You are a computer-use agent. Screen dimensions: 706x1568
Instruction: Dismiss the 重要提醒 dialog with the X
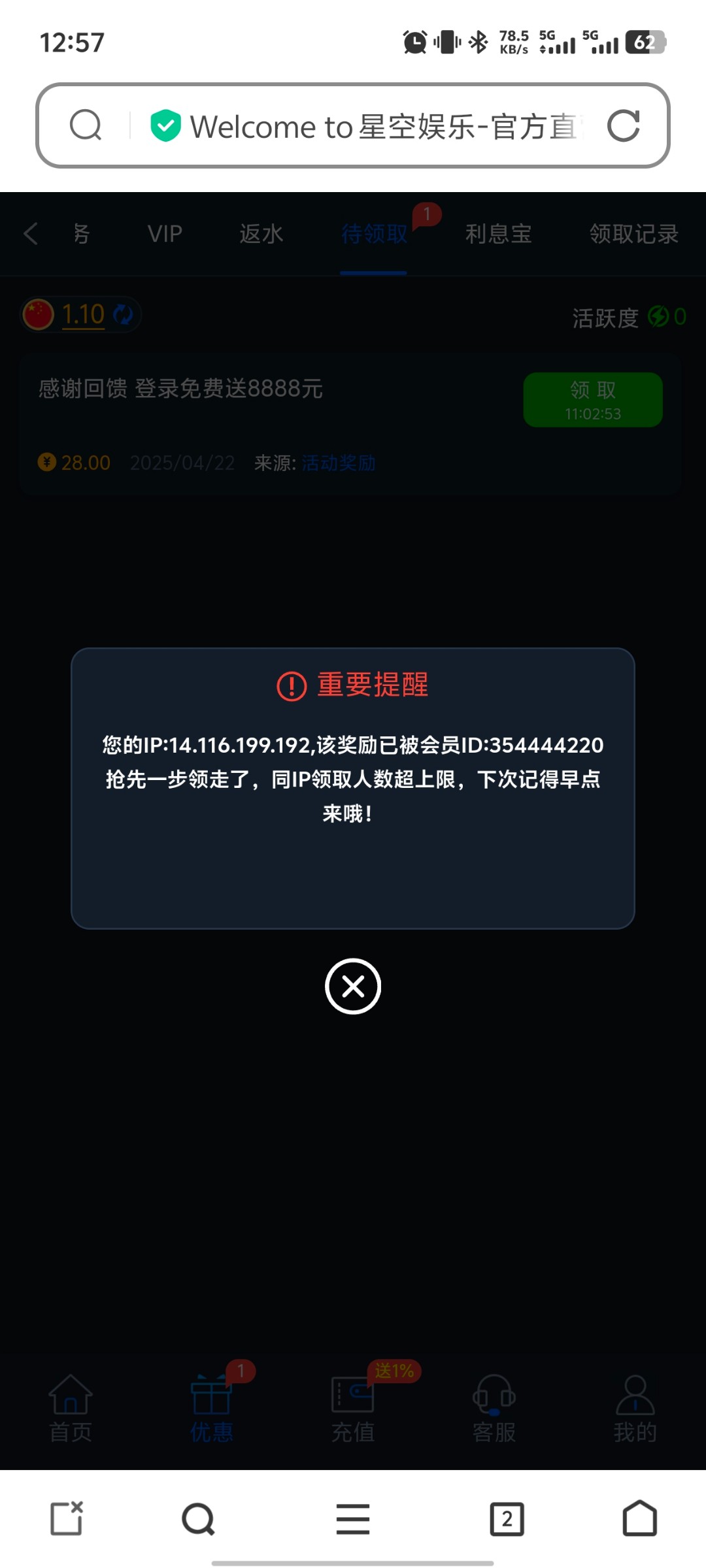click(353, 986)
